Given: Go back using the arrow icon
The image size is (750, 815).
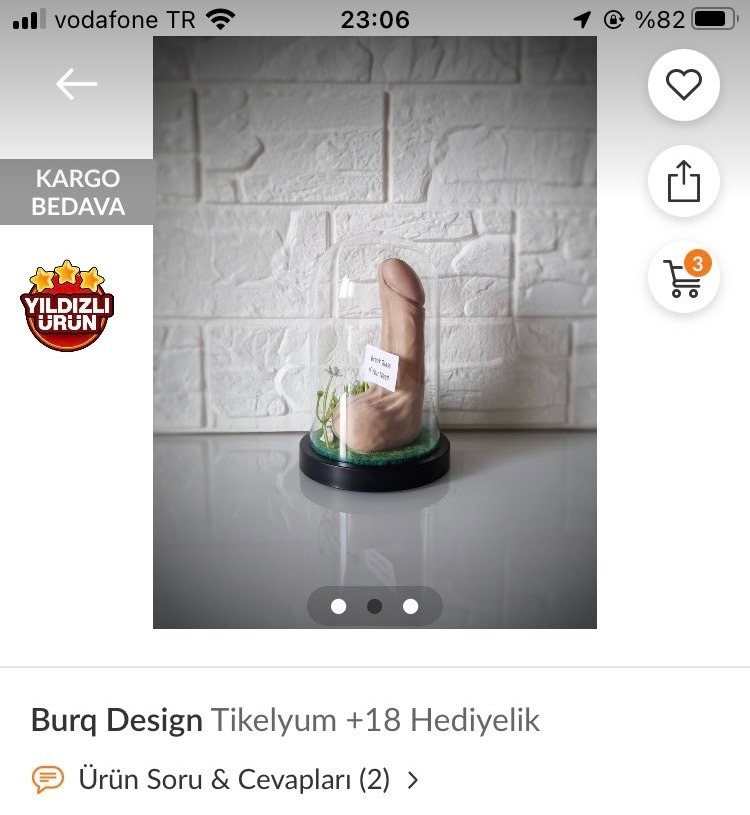Looking at the screenshot, I should (76, 84).
